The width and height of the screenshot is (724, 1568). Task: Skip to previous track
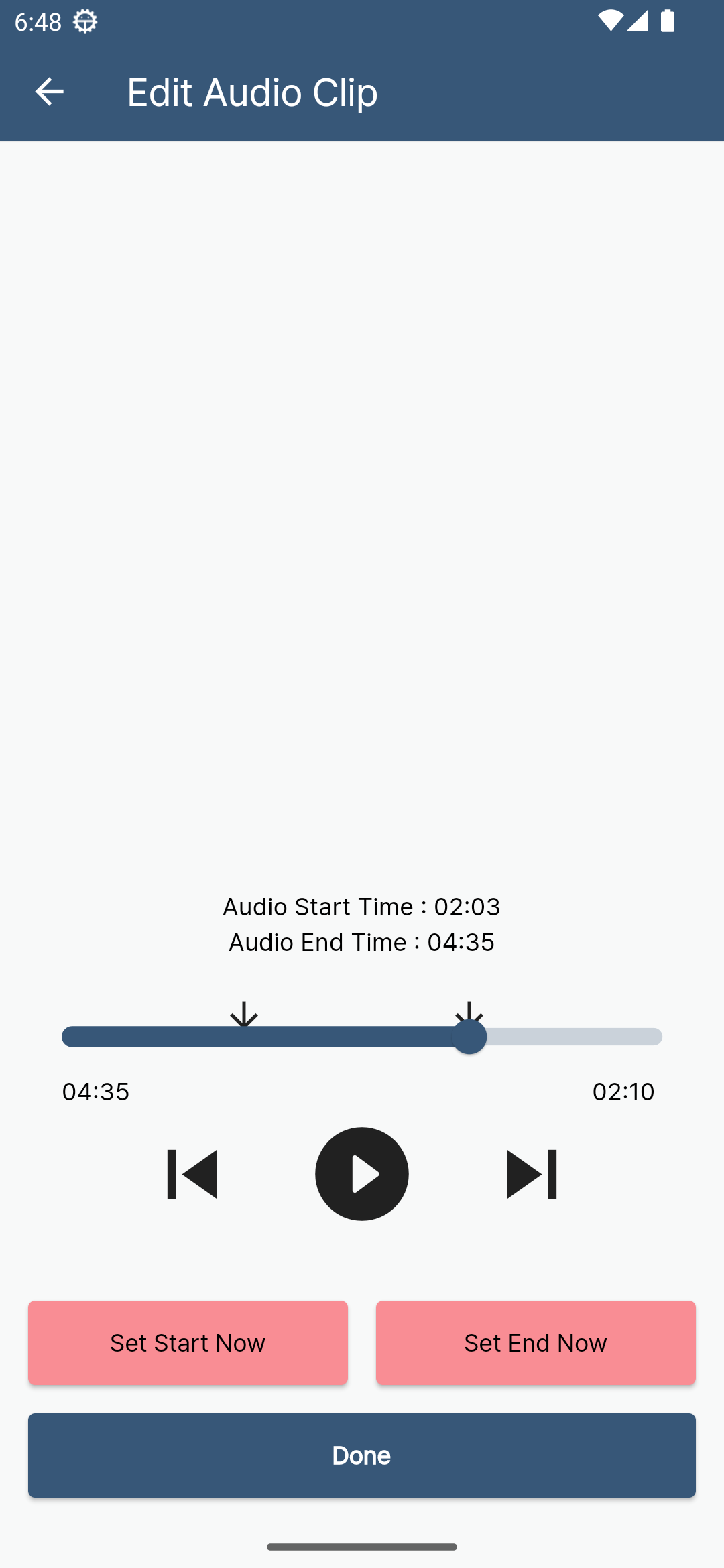pos(192,1174)
